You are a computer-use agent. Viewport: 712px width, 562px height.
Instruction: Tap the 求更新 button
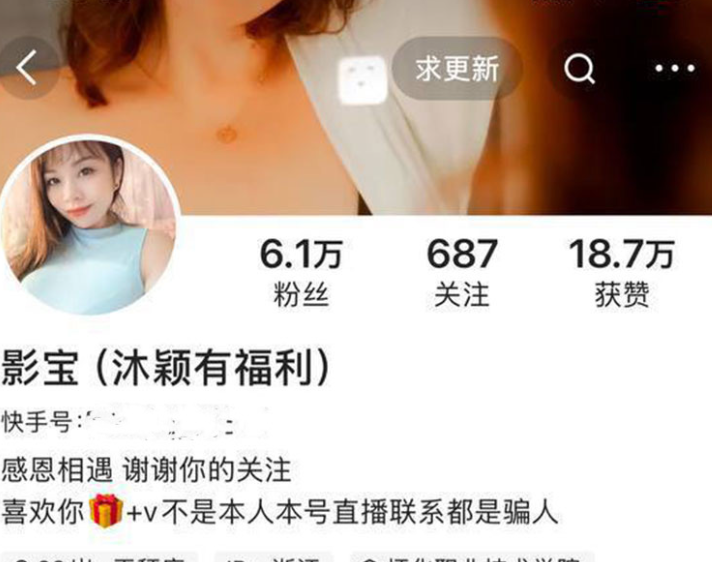[x=457, y=69]
